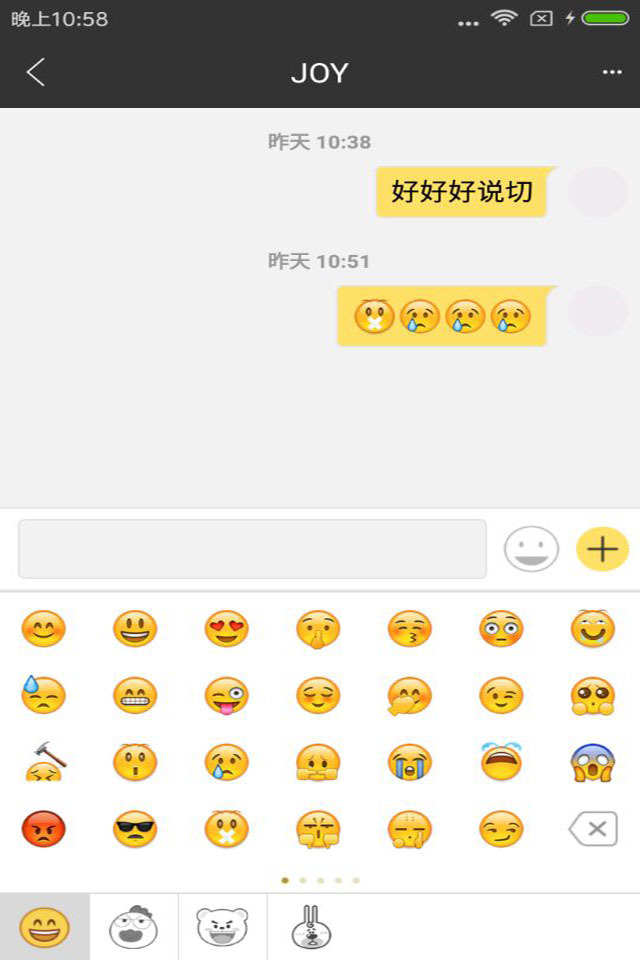Screen dimensions: 640x960
Task: Open the sent 好好好说切 message bubble
Action: coord(461,192)
